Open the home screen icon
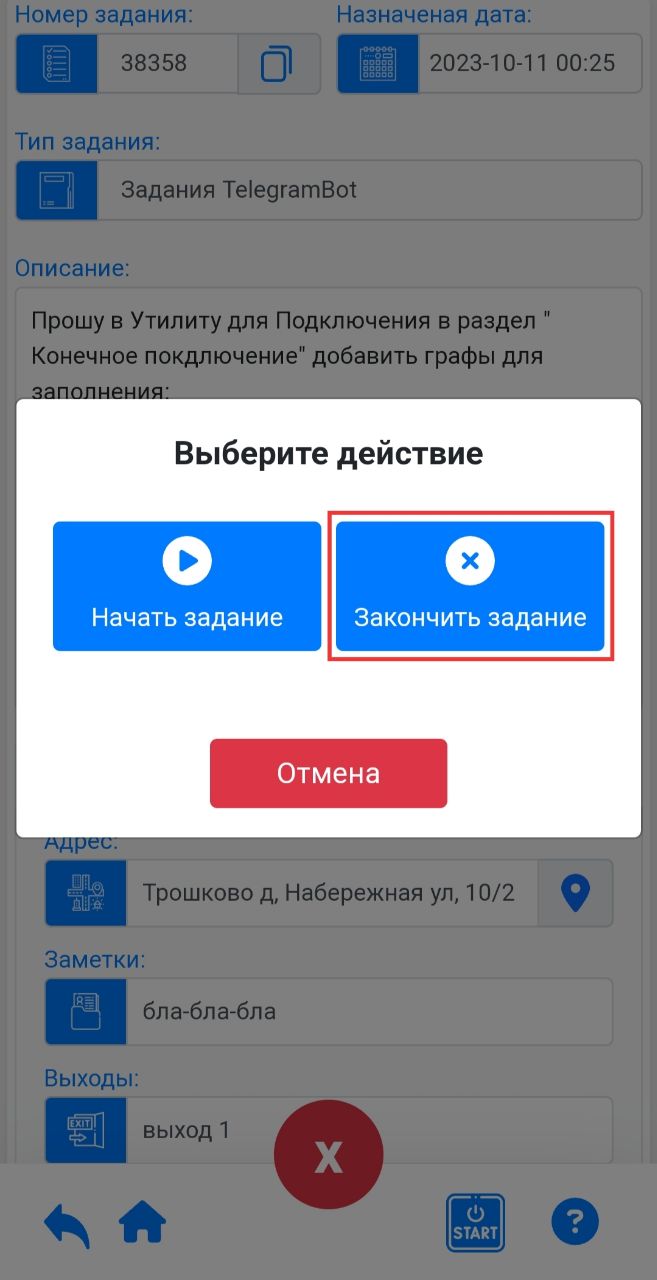 click(142, 1221)
